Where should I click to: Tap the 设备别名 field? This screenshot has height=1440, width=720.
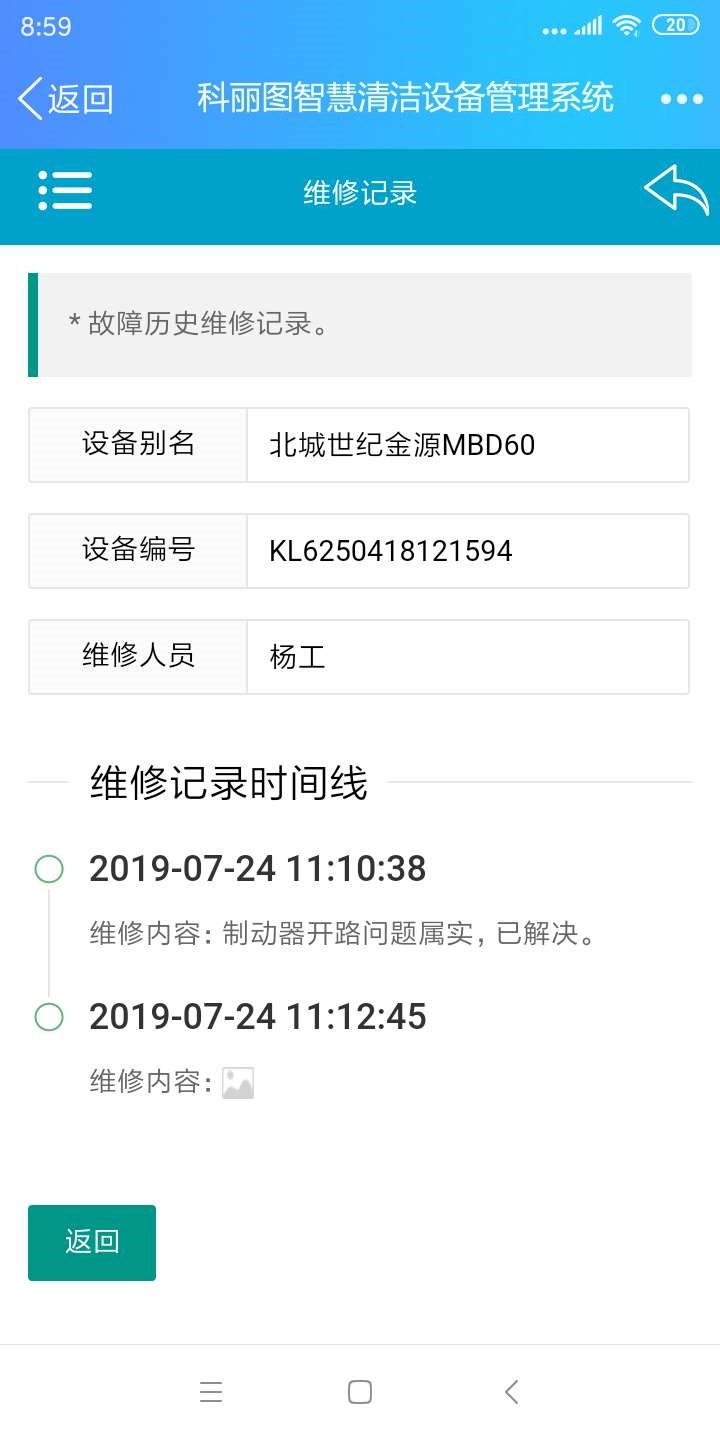pyautogui.click(x=468, y=444)
